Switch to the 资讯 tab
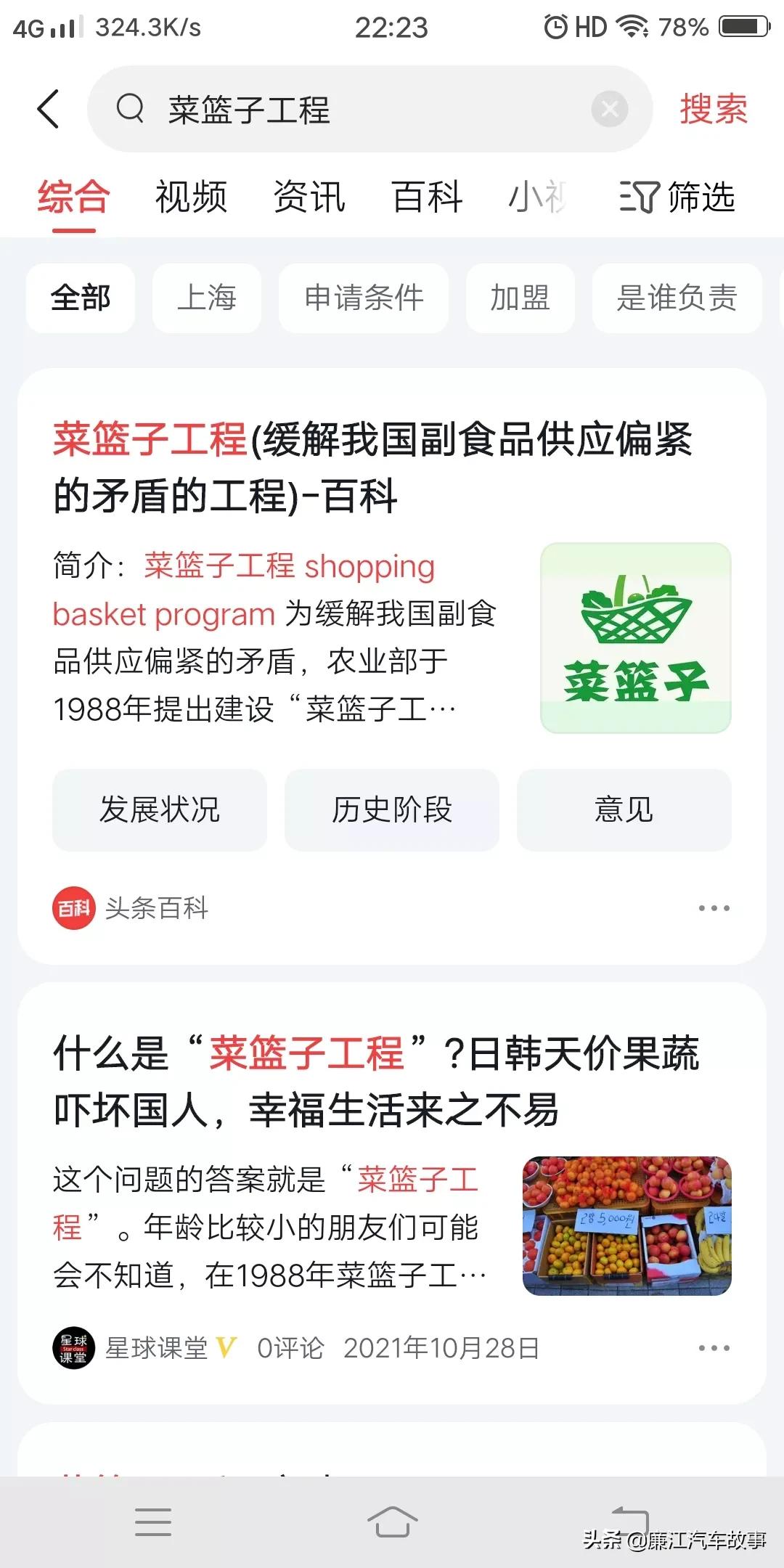 (309, 197)
